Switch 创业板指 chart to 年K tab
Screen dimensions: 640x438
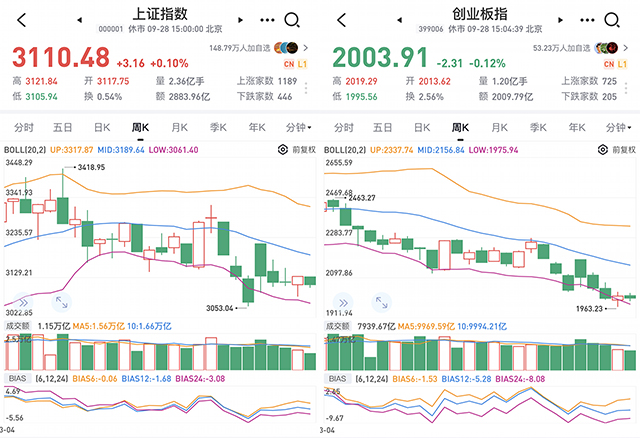point(577,128)
